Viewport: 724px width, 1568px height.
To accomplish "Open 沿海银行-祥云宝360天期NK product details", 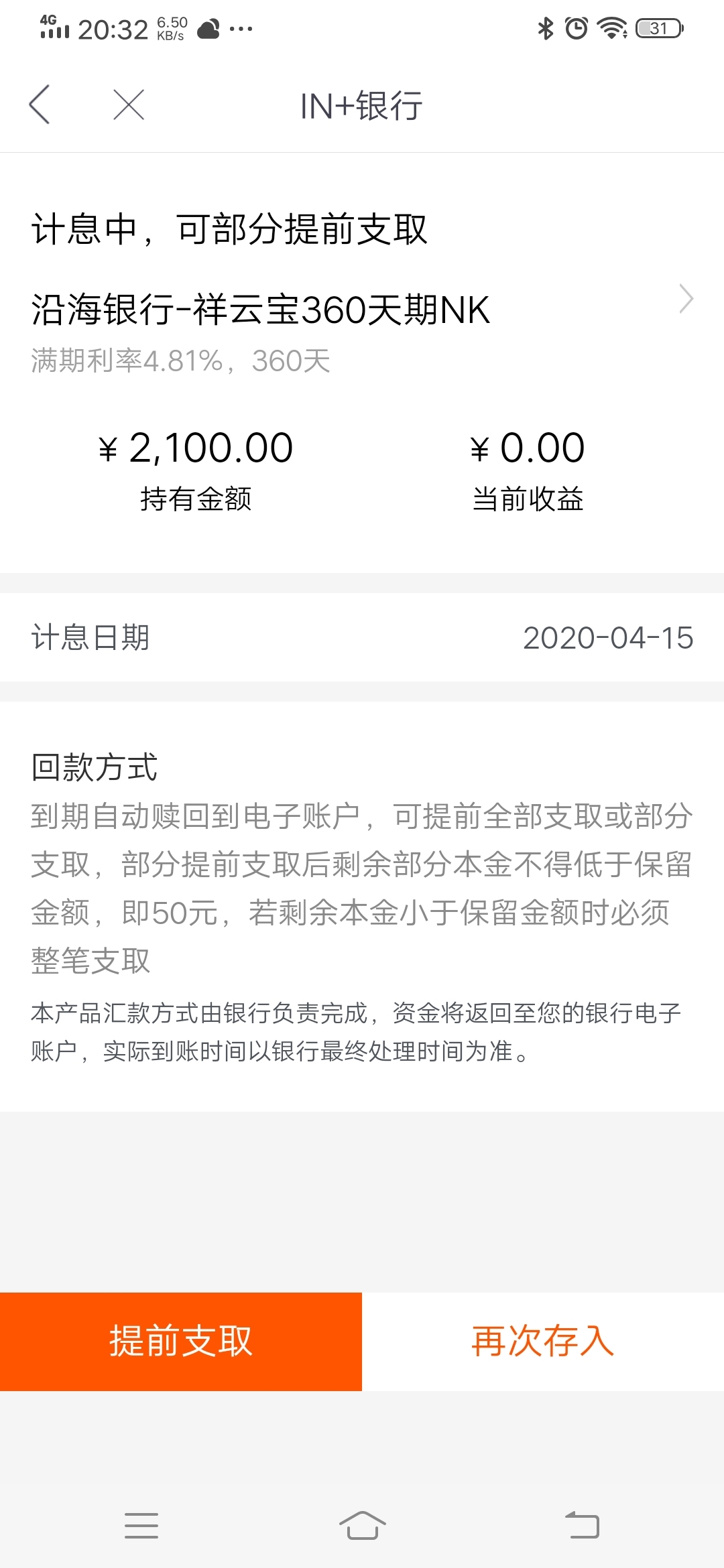I will pyautogui.click(x=362, y=310).
